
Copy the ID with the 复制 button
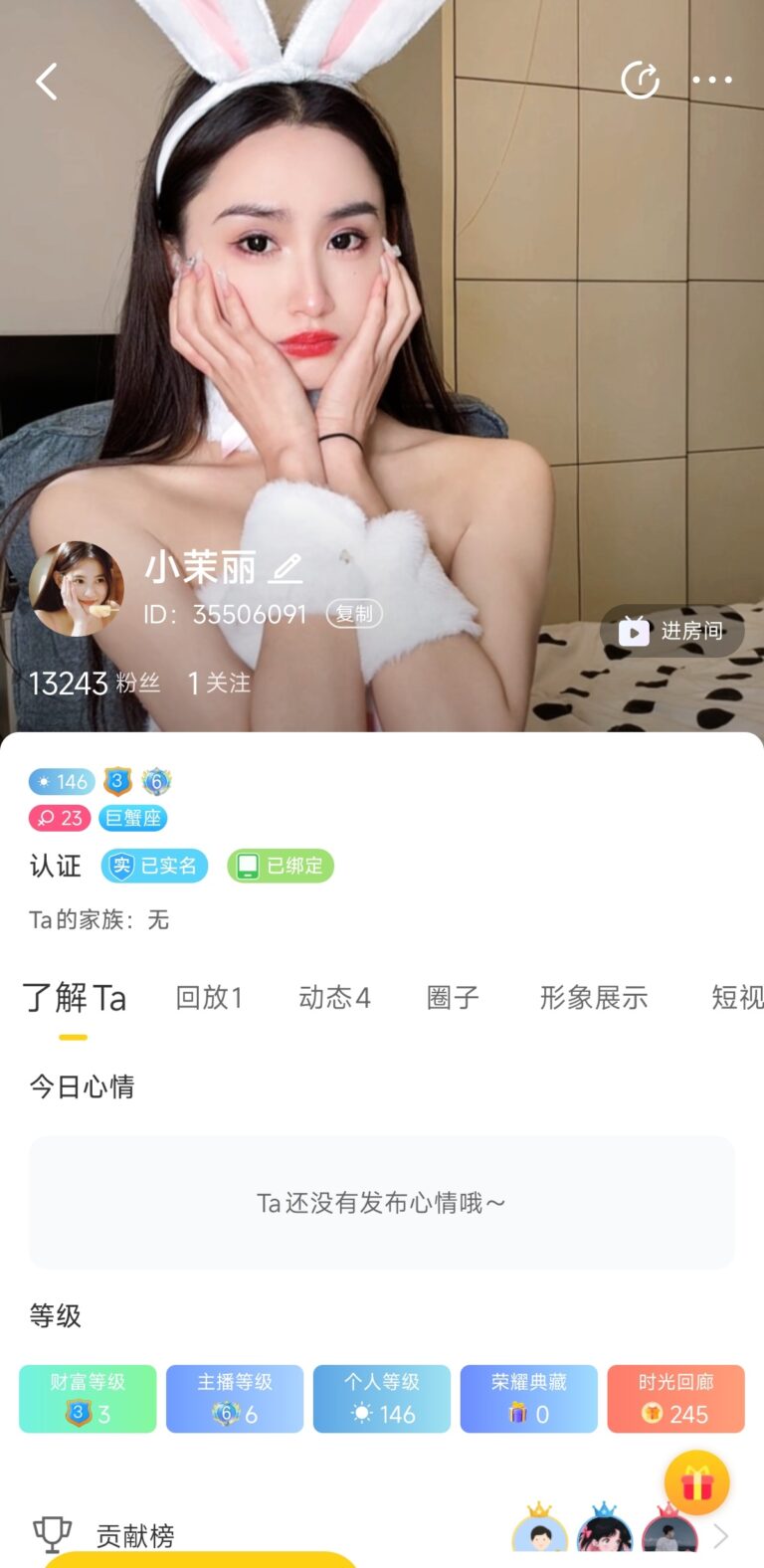pyautogui.click(x=354, y=614)
